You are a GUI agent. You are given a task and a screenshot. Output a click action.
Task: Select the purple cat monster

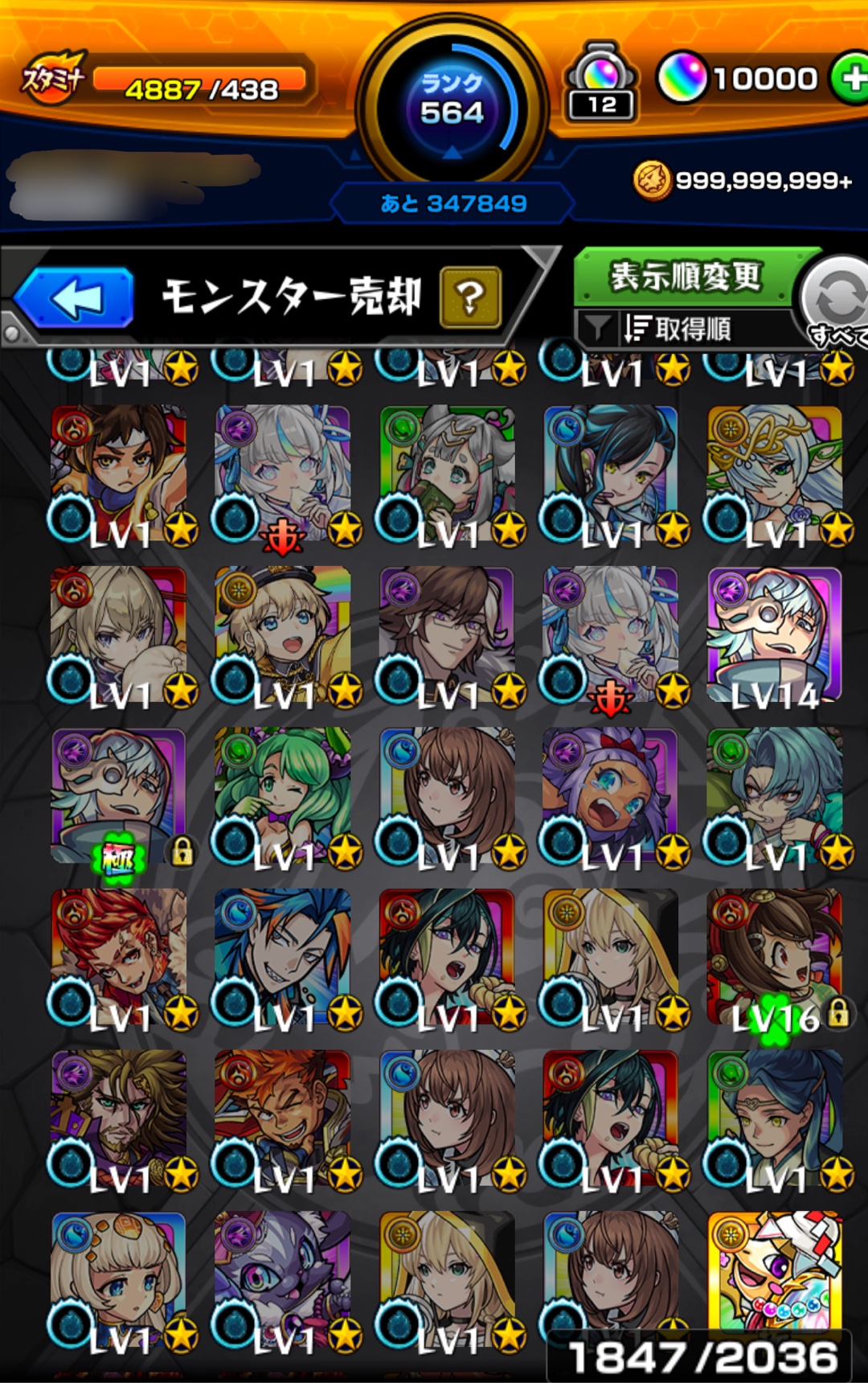pos(282,1278)
